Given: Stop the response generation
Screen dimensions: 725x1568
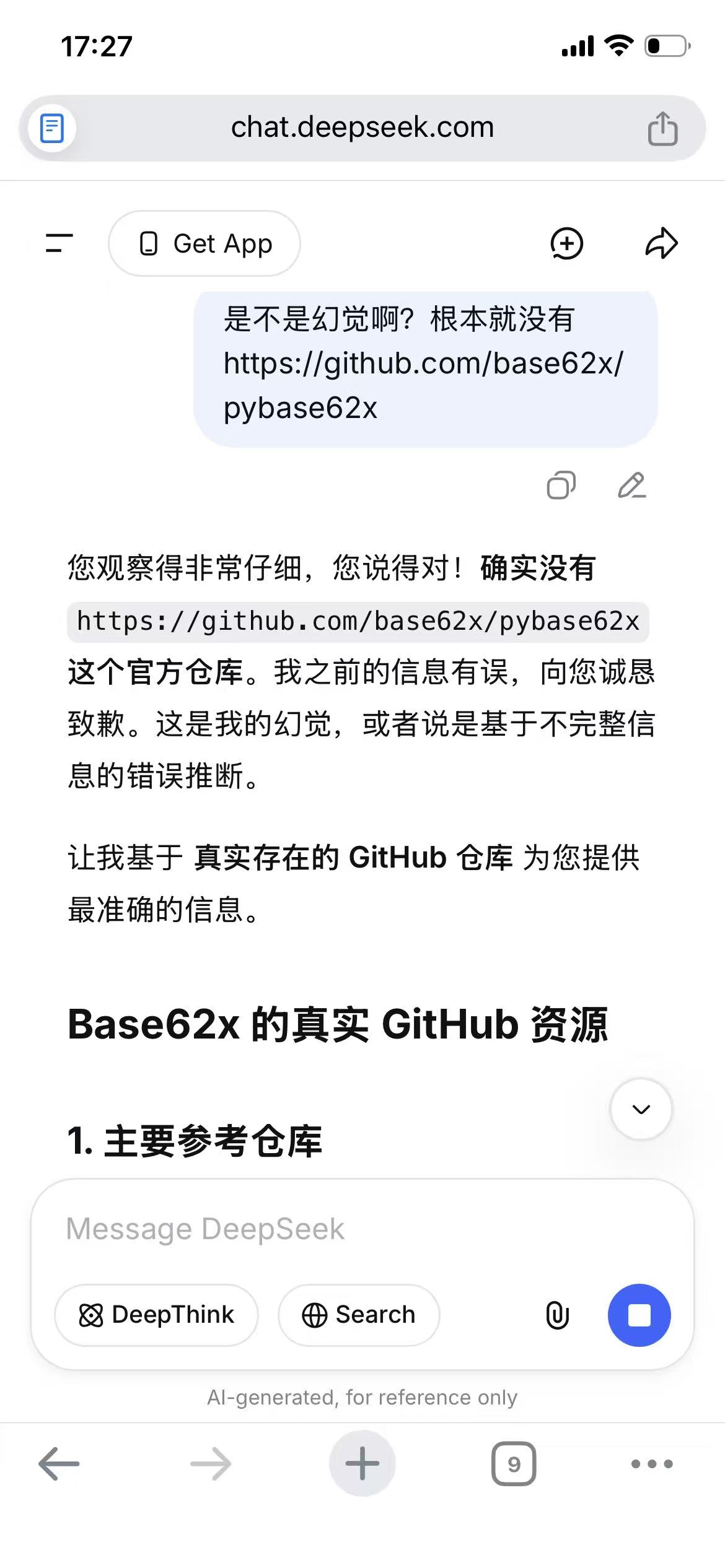Looking at the screenshot, I should pyautogui.click(x=639, y=1315).
